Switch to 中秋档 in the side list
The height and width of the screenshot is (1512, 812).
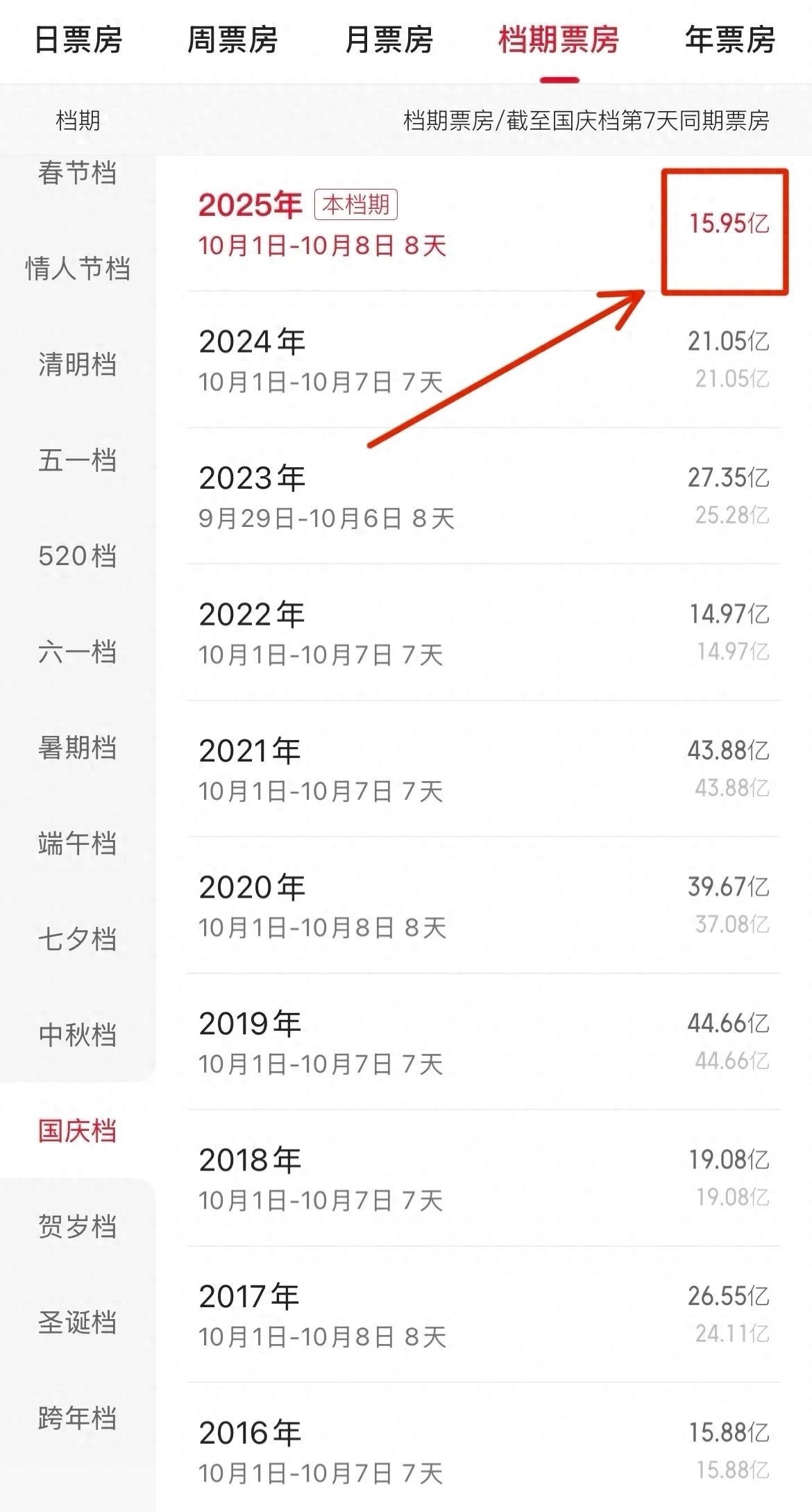[x=78, y=1035]
